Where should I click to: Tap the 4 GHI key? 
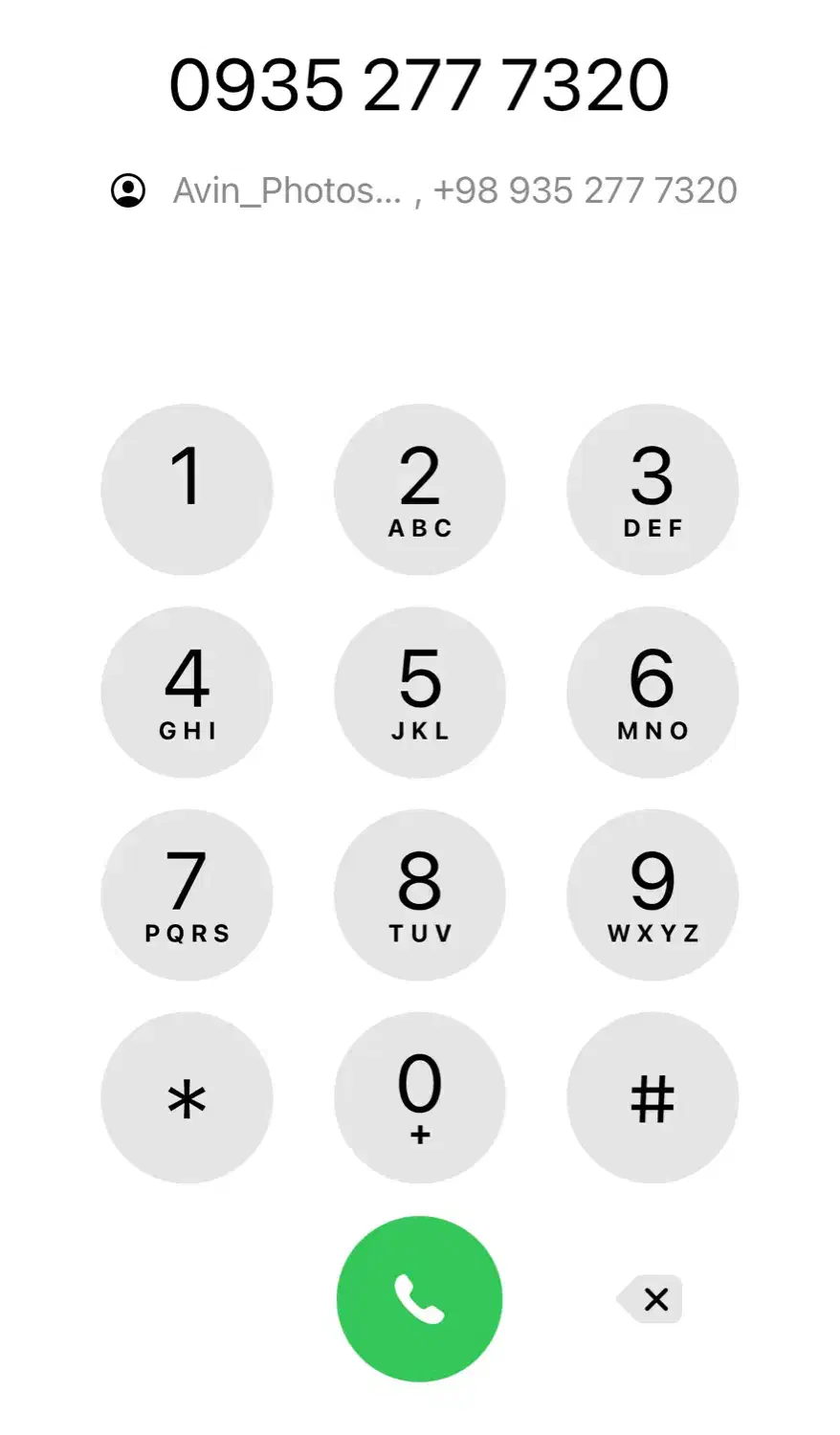coord(187,693)
